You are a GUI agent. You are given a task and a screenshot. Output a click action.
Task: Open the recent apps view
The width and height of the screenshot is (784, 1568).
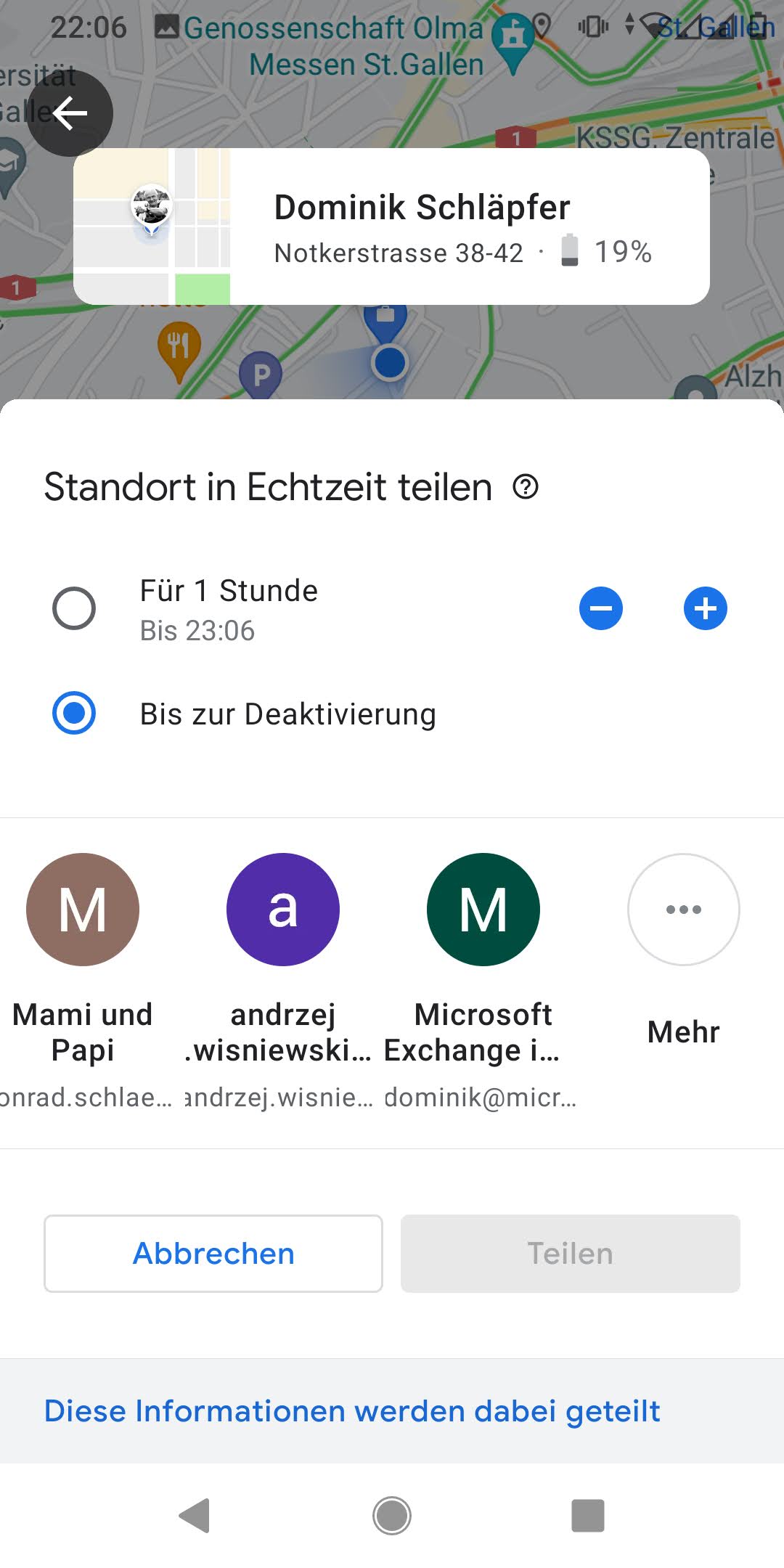(588, 1516)
